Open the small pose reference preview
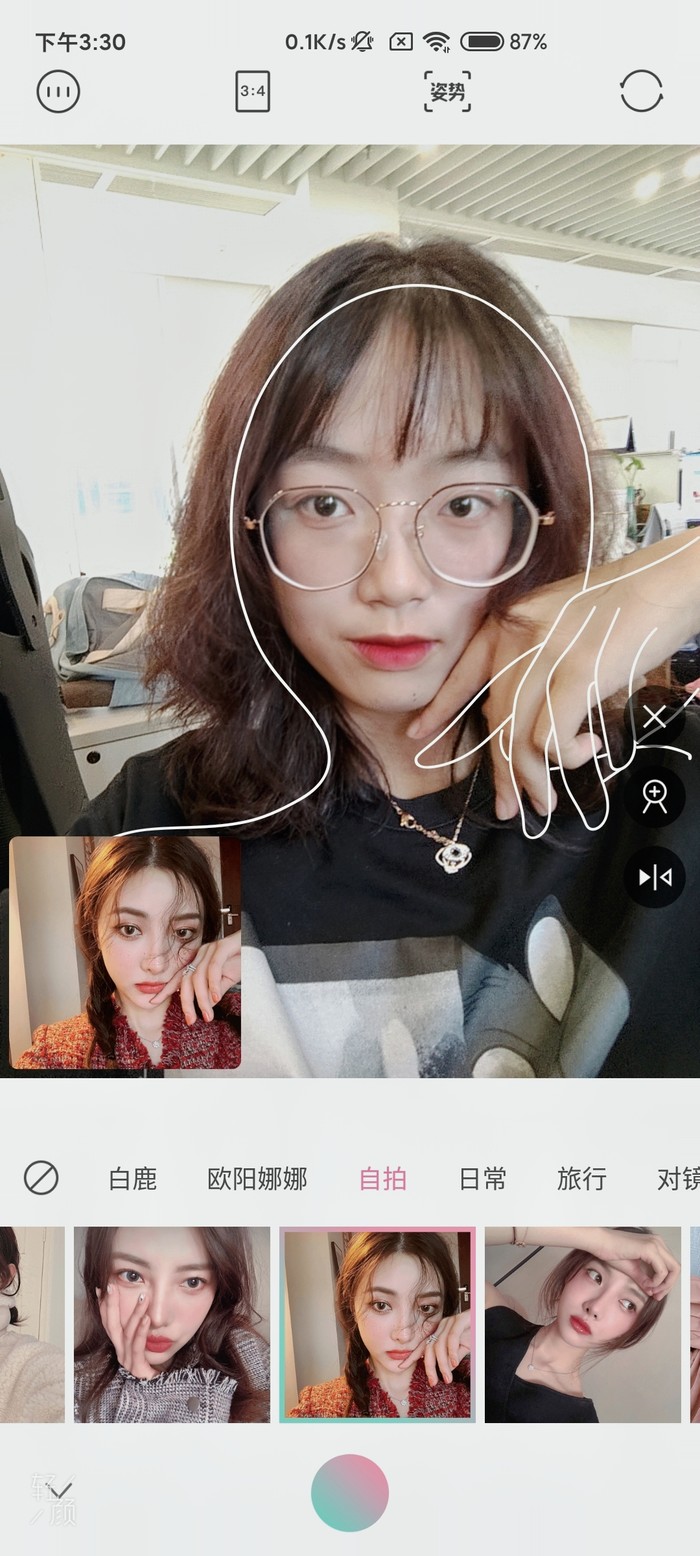This screenshot has height=1556, width=700. click(125, 953)
